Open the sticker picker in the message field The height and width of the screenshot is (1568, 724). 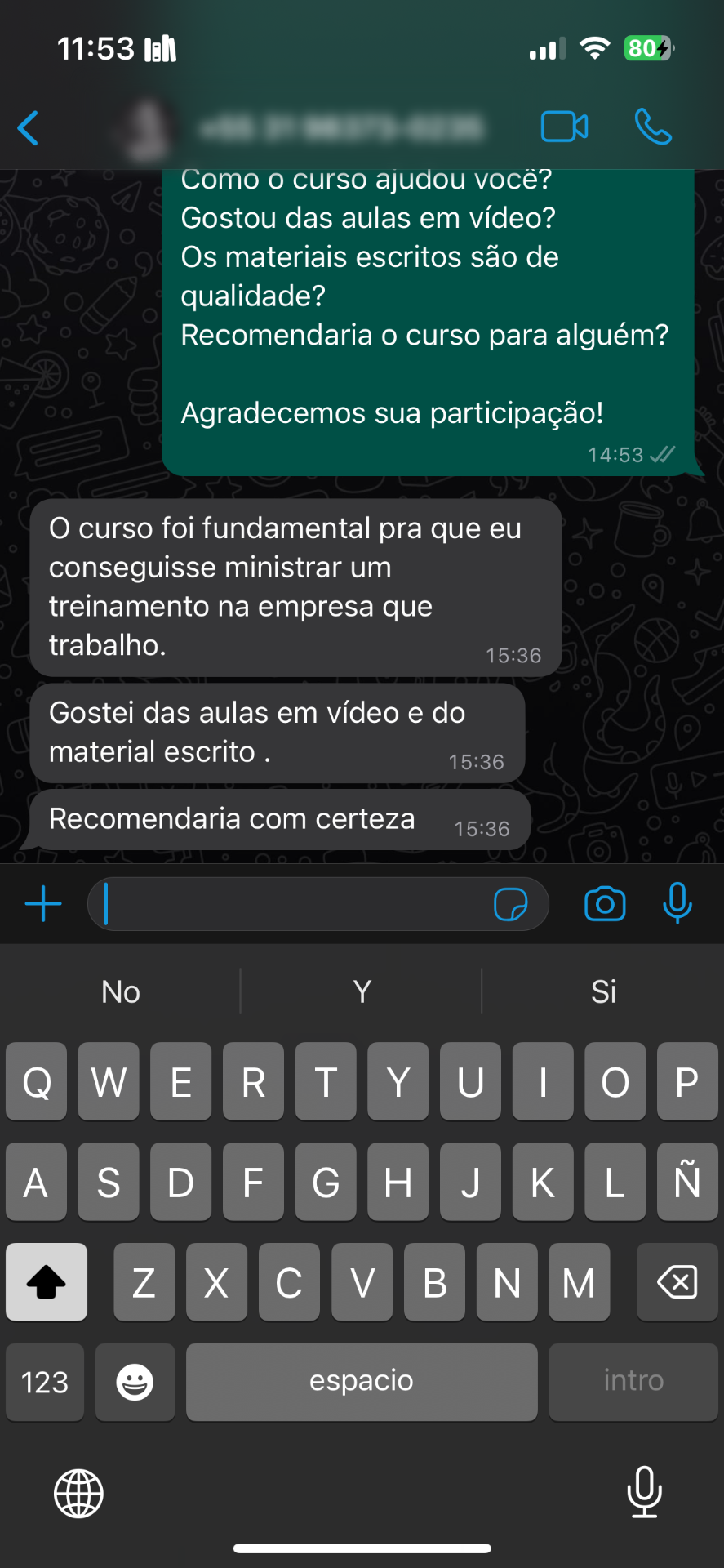513,905
